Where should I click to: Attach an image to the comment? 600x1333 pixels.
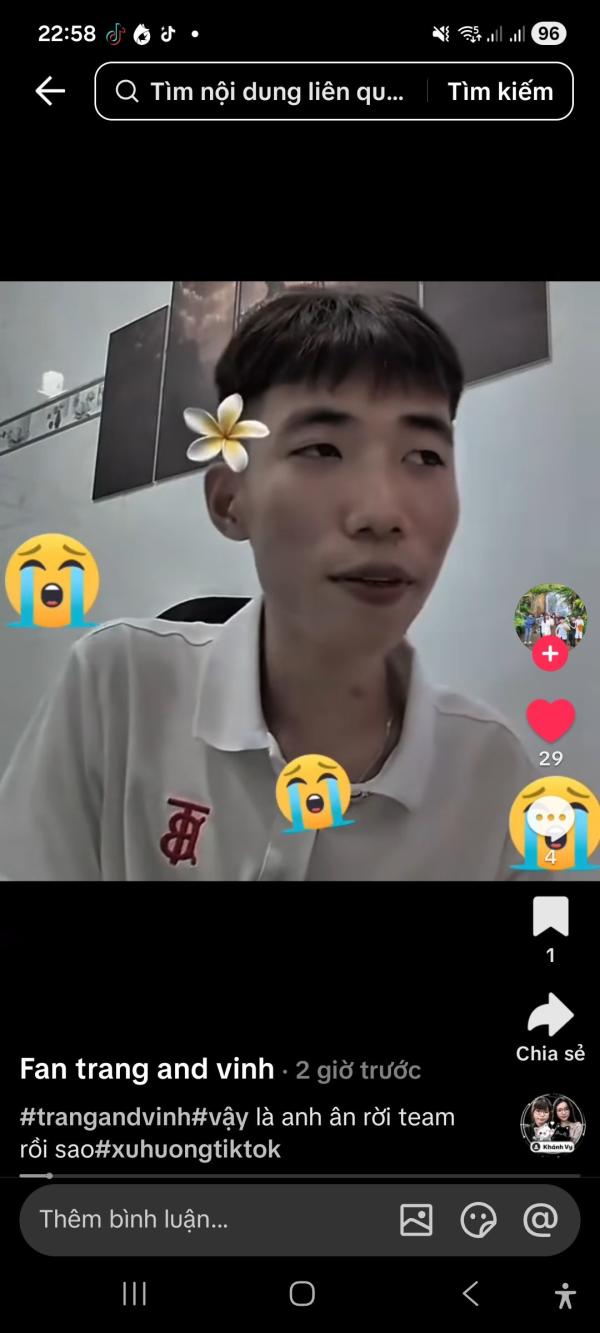416,1219
